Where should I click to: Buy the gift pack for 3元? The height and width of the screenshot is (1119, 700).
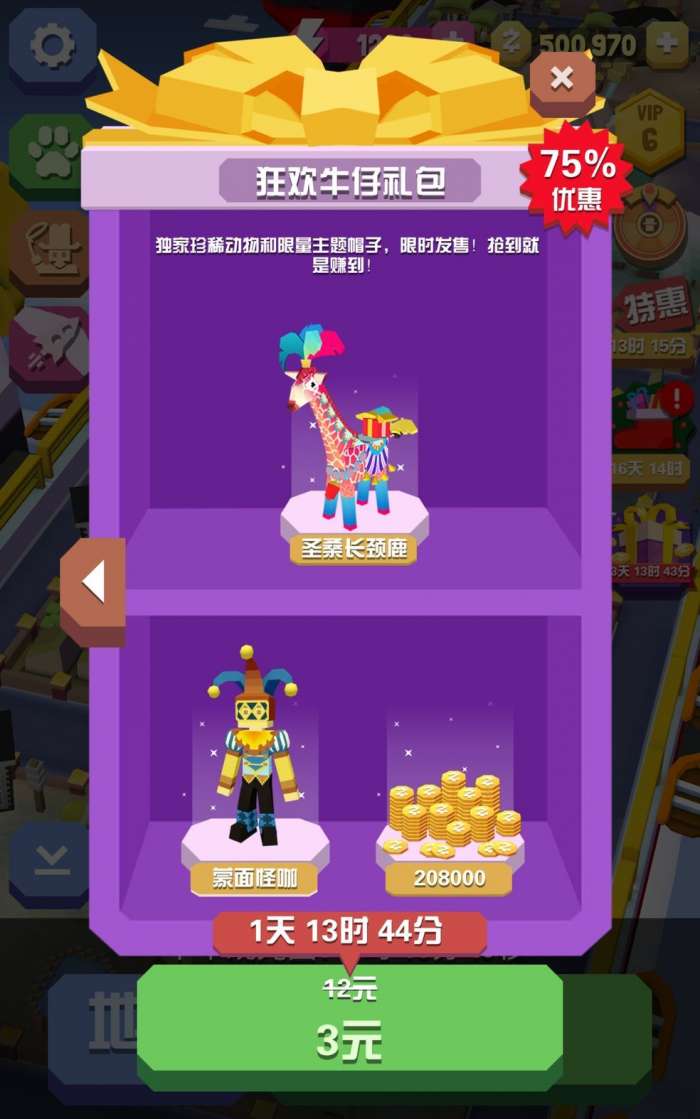[x=349, y=1027]
